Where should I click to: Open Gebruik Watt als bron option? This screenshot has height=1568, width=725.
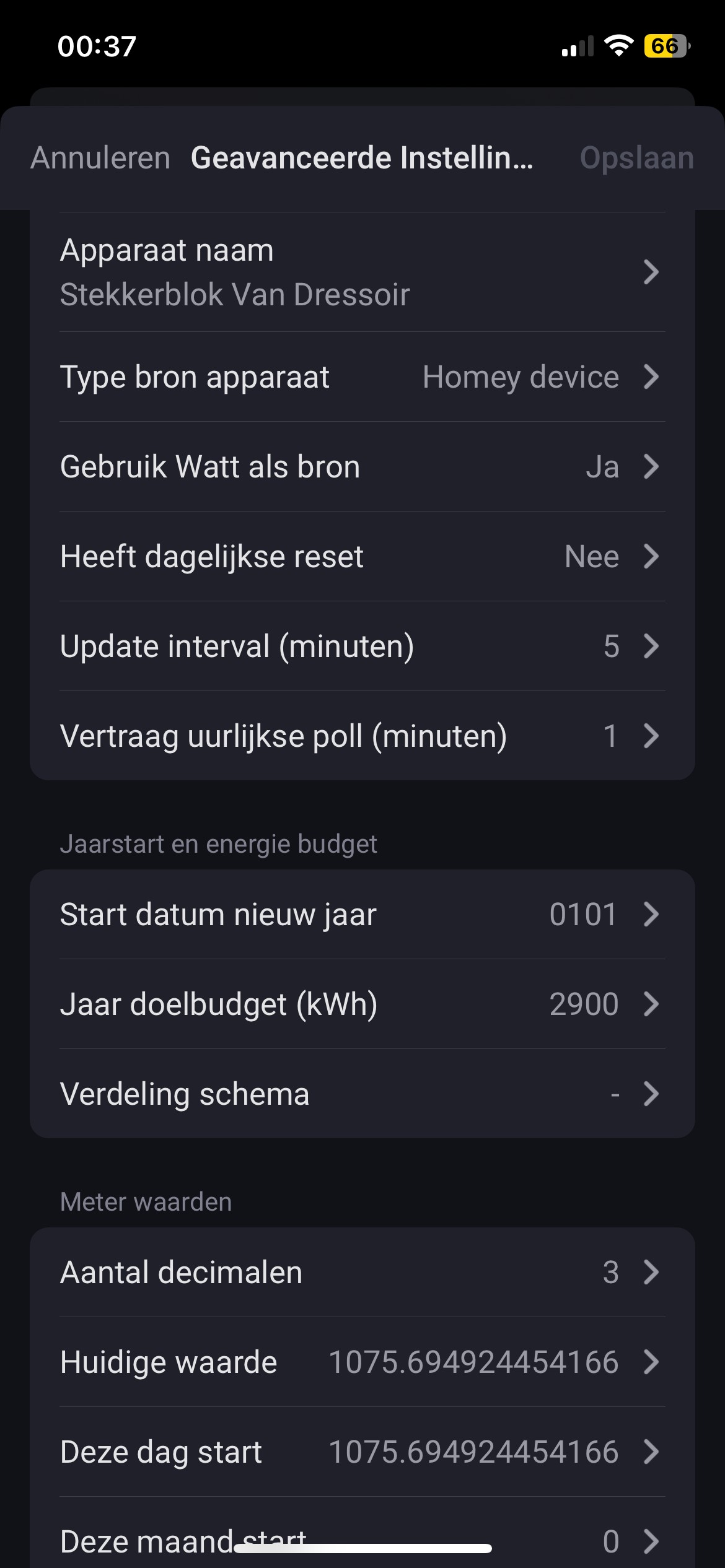pos(362,467)
